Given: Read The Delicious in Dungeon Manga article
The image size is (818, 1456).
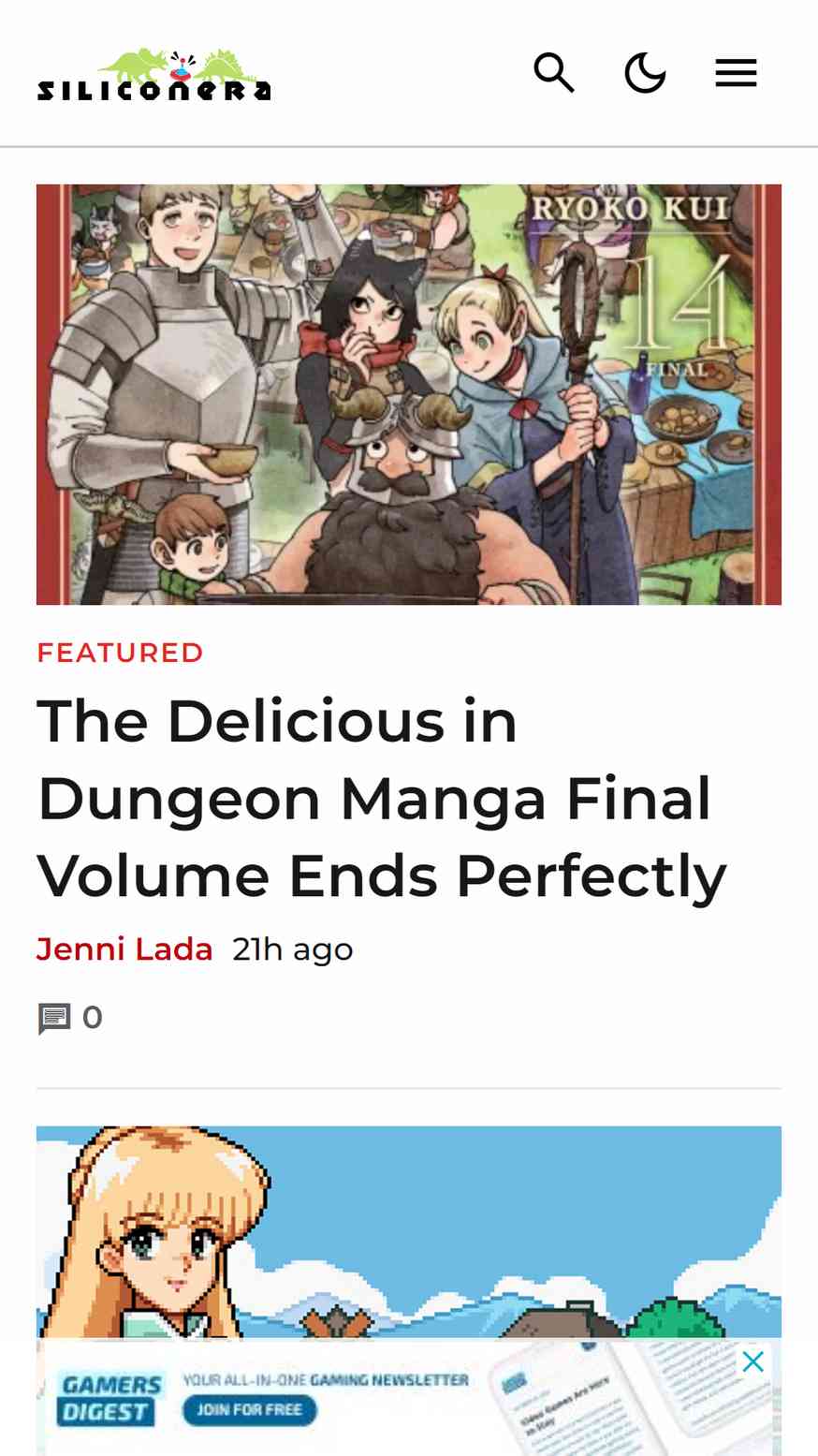Looking at the screenshot, I should [x=382, y=799].
